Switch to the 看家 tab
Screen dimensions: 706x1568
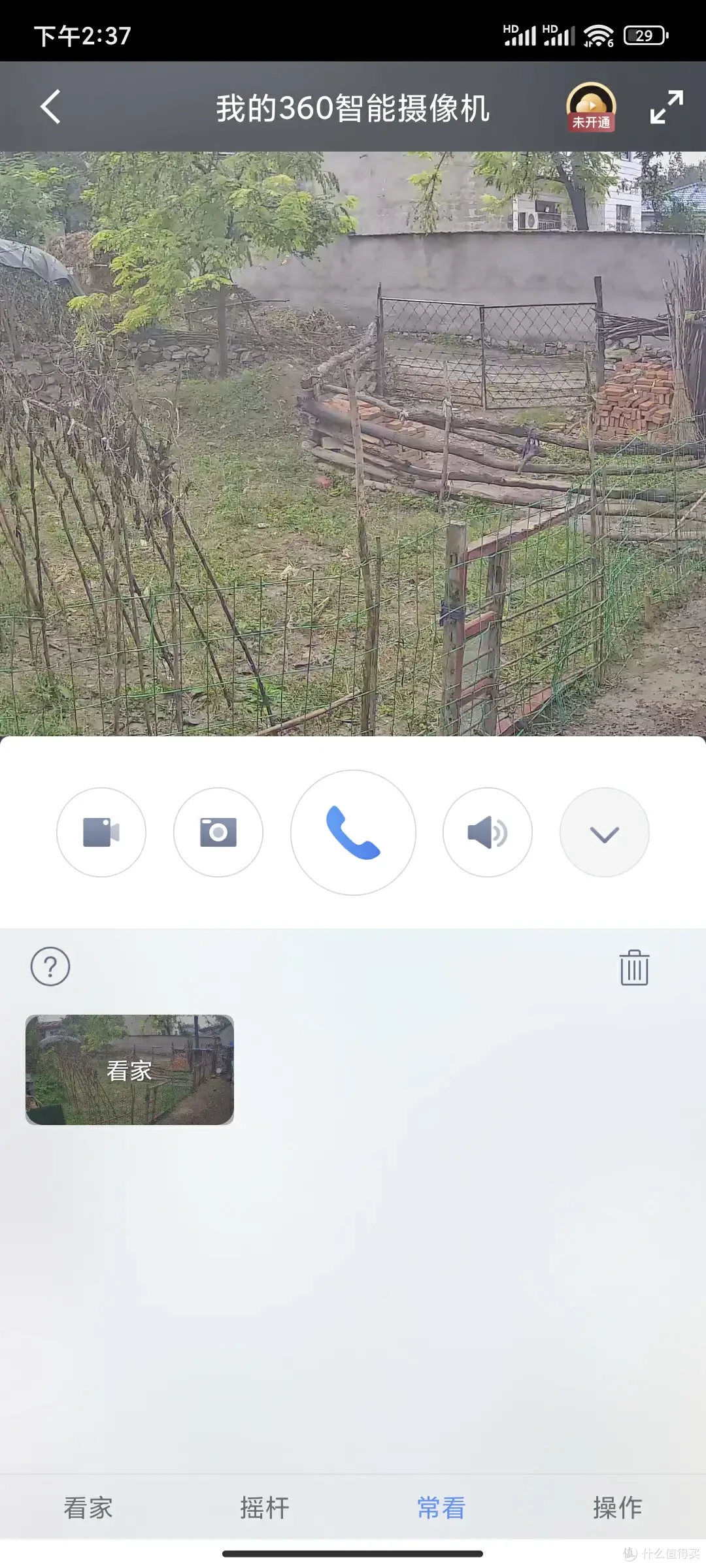(x=88, y=1507)
